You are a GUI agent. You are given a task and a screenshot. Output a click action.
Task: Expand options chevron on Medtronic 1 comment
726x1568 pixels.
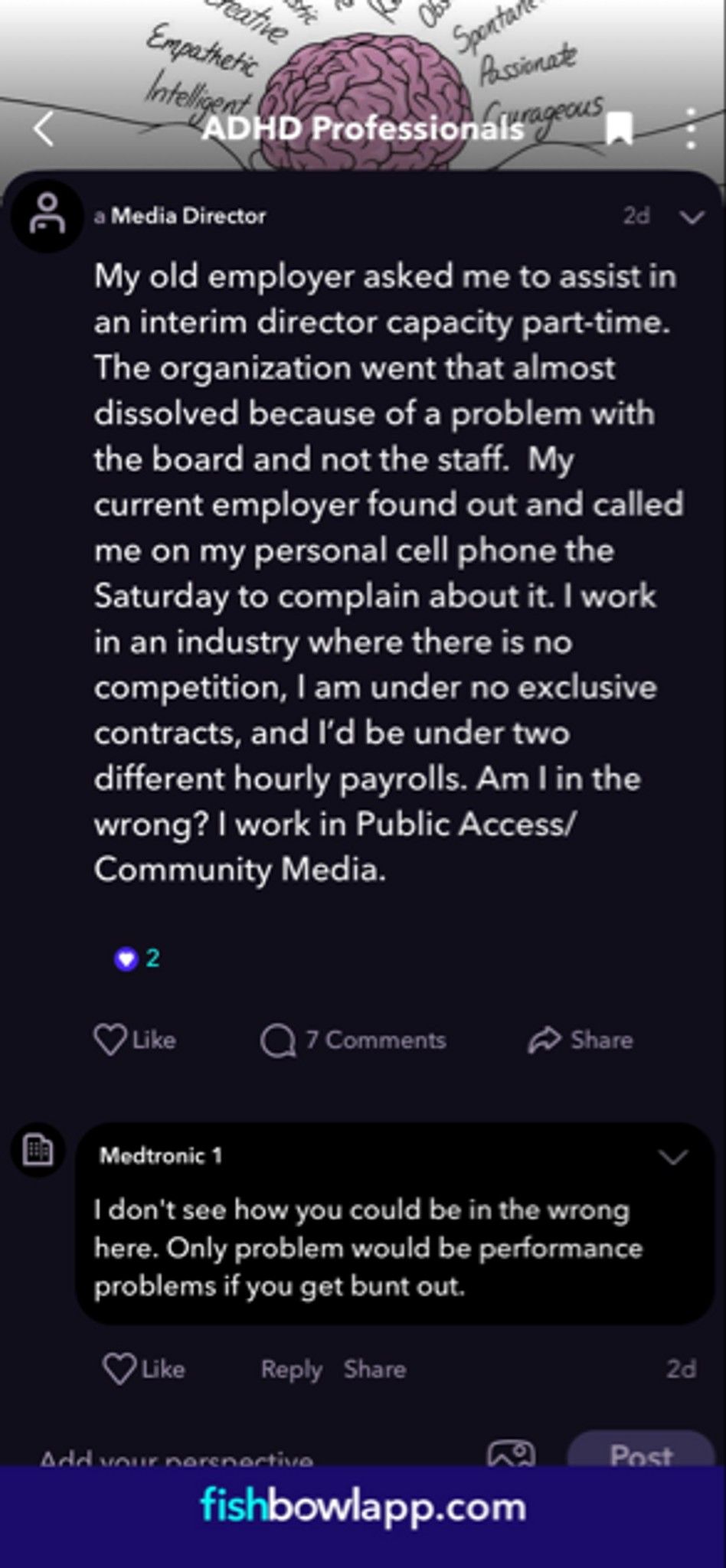click(673, 1157)
